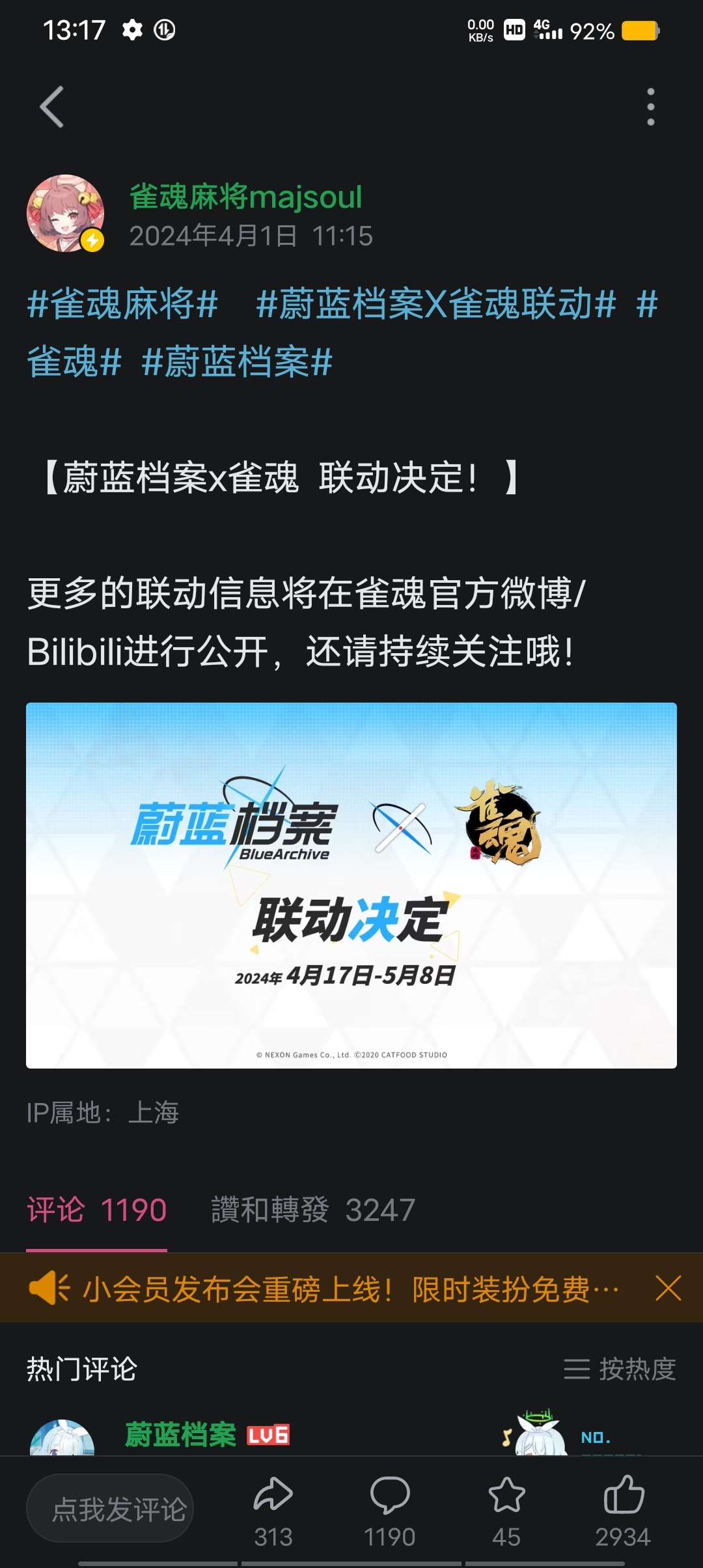The width and height of the screenshot is (703, 1568).
Task: Tap the 雀魂麻将majsoul username
Action: [x=245, y=197]
